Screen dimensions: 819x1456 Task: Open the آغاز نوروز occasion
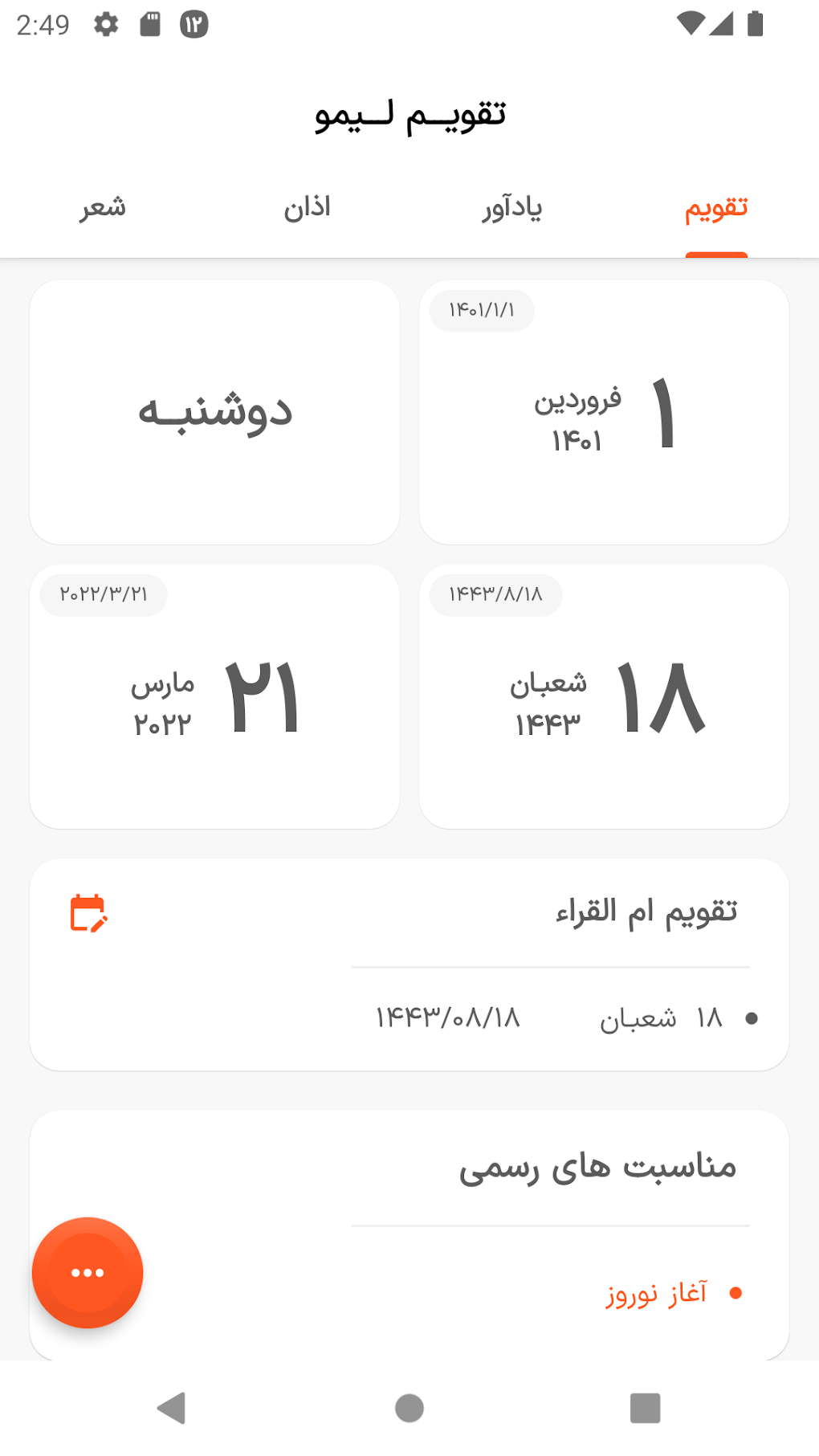click(657, 1293)
